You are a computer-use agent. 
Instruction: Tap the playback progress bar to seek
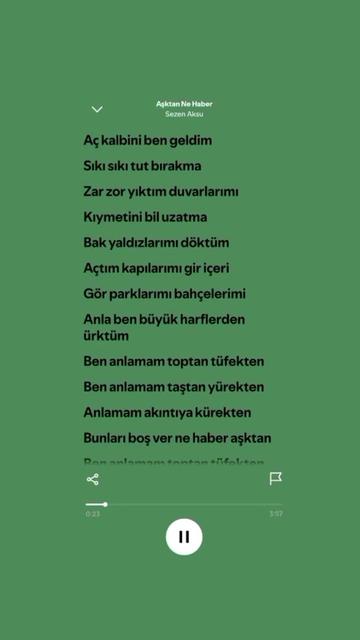click(x=184, y=504)
